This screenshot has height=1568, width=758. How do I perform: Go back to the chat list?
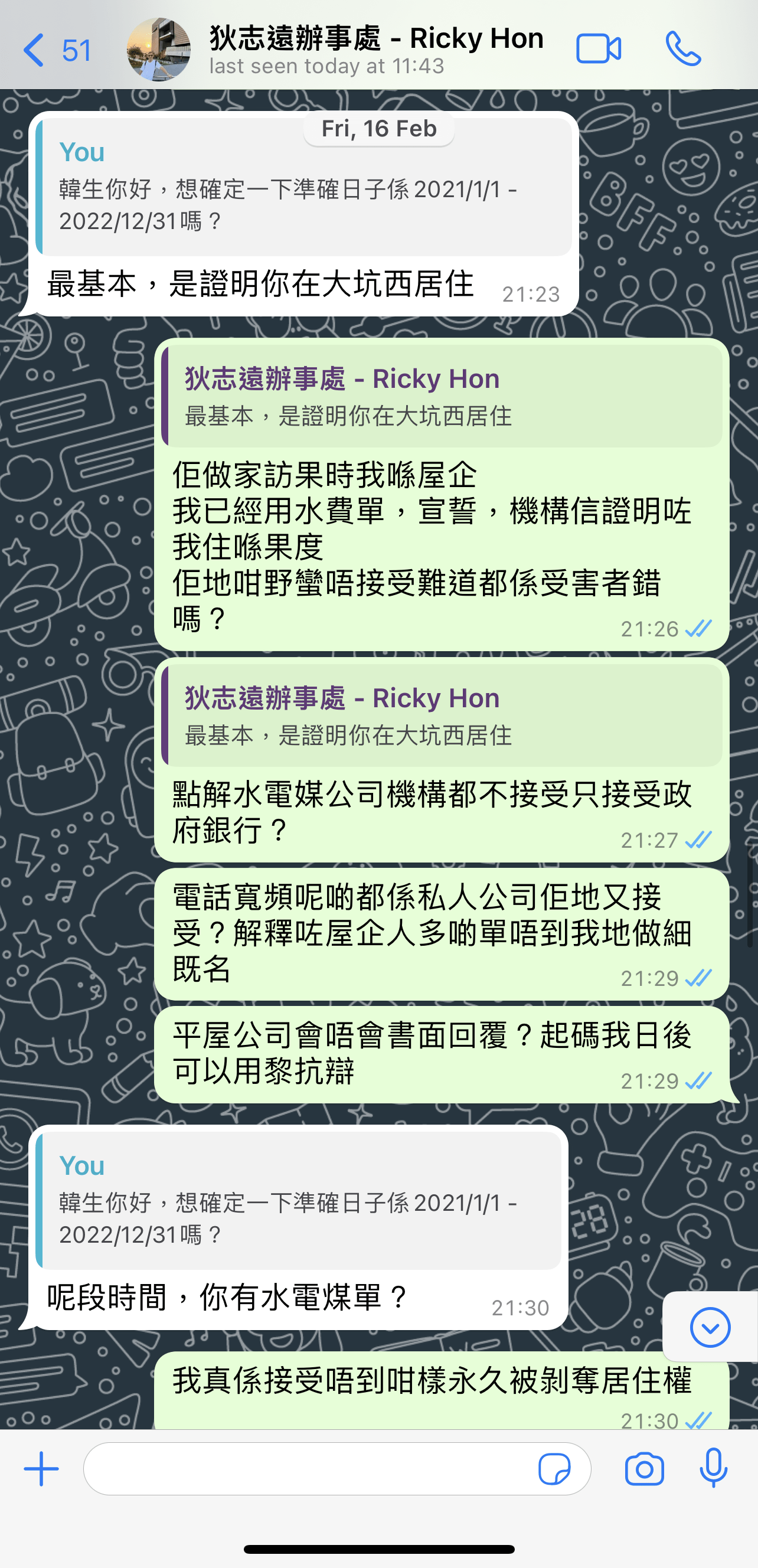coord(57,50)
